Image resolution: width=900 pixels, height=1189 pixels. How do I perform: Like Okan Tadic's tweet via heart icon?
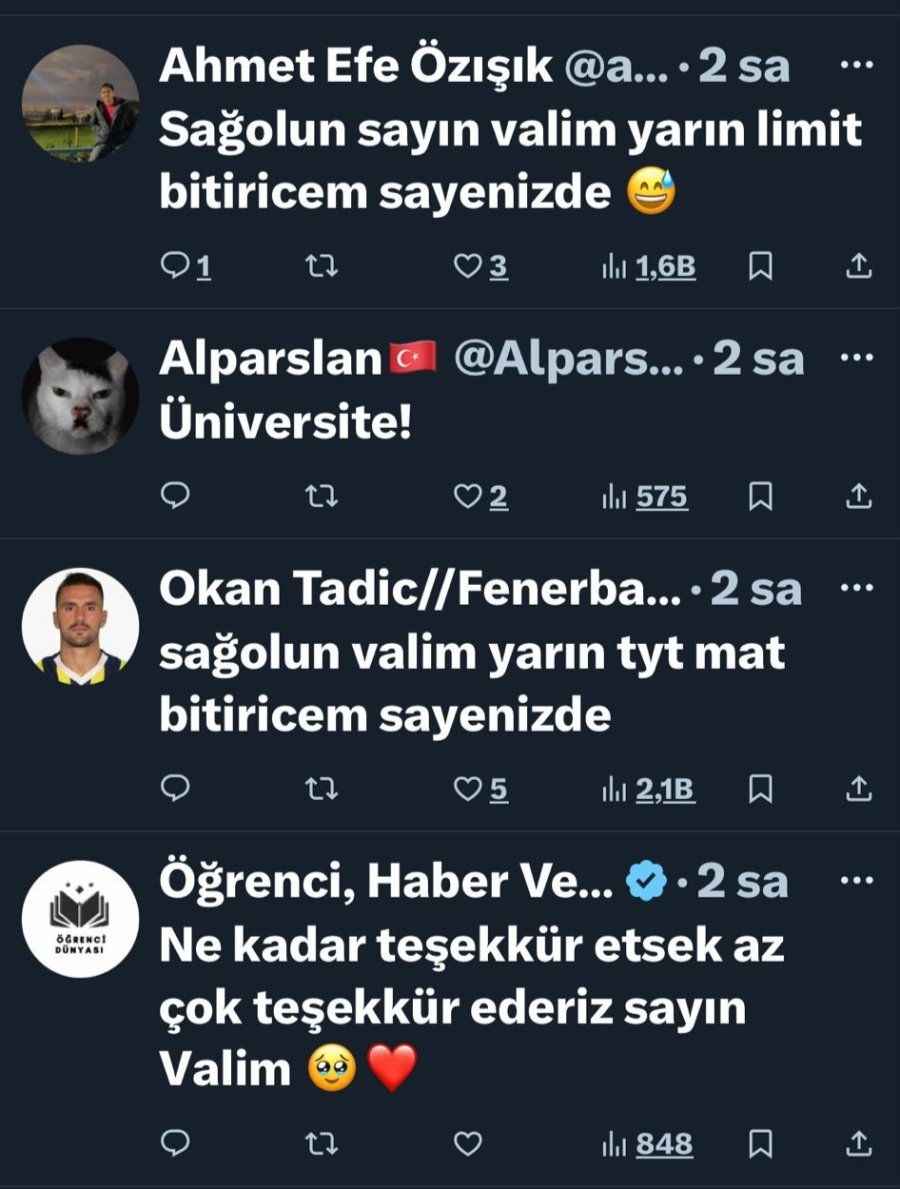[x=469, y=789]
